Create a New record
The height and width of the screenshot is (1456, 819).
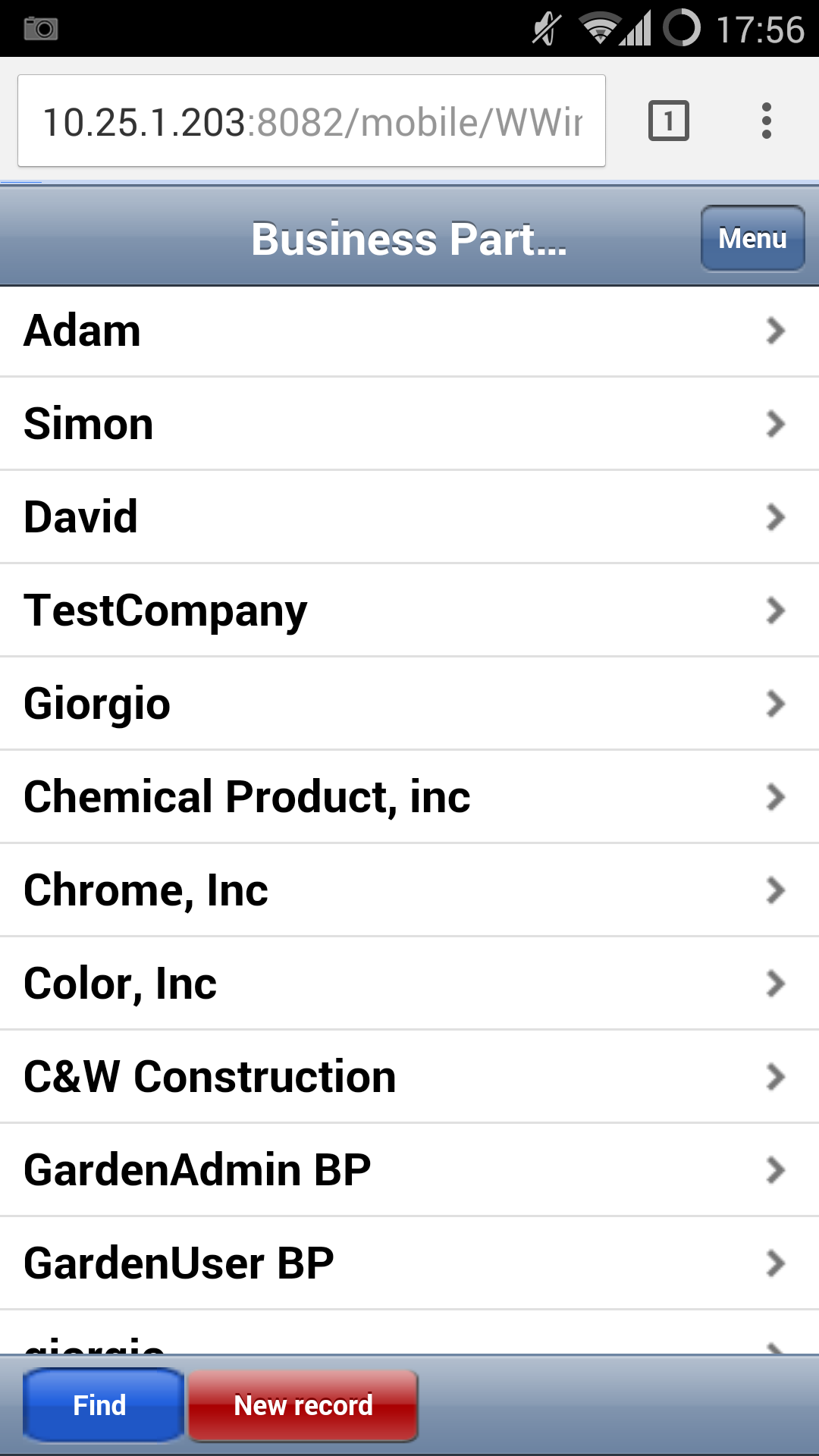click(303, 1405)
